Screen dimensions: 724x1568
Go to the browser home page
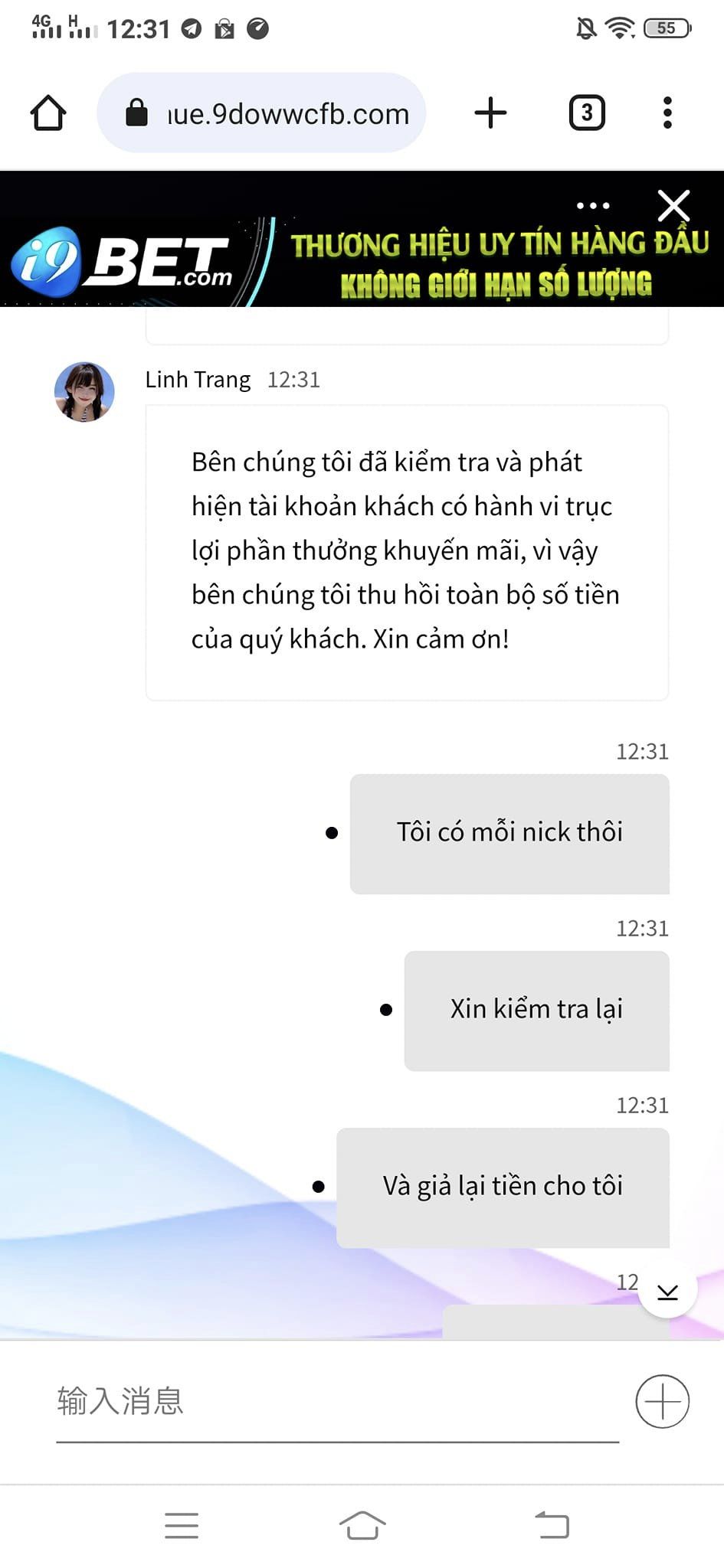tap(48, 113)
